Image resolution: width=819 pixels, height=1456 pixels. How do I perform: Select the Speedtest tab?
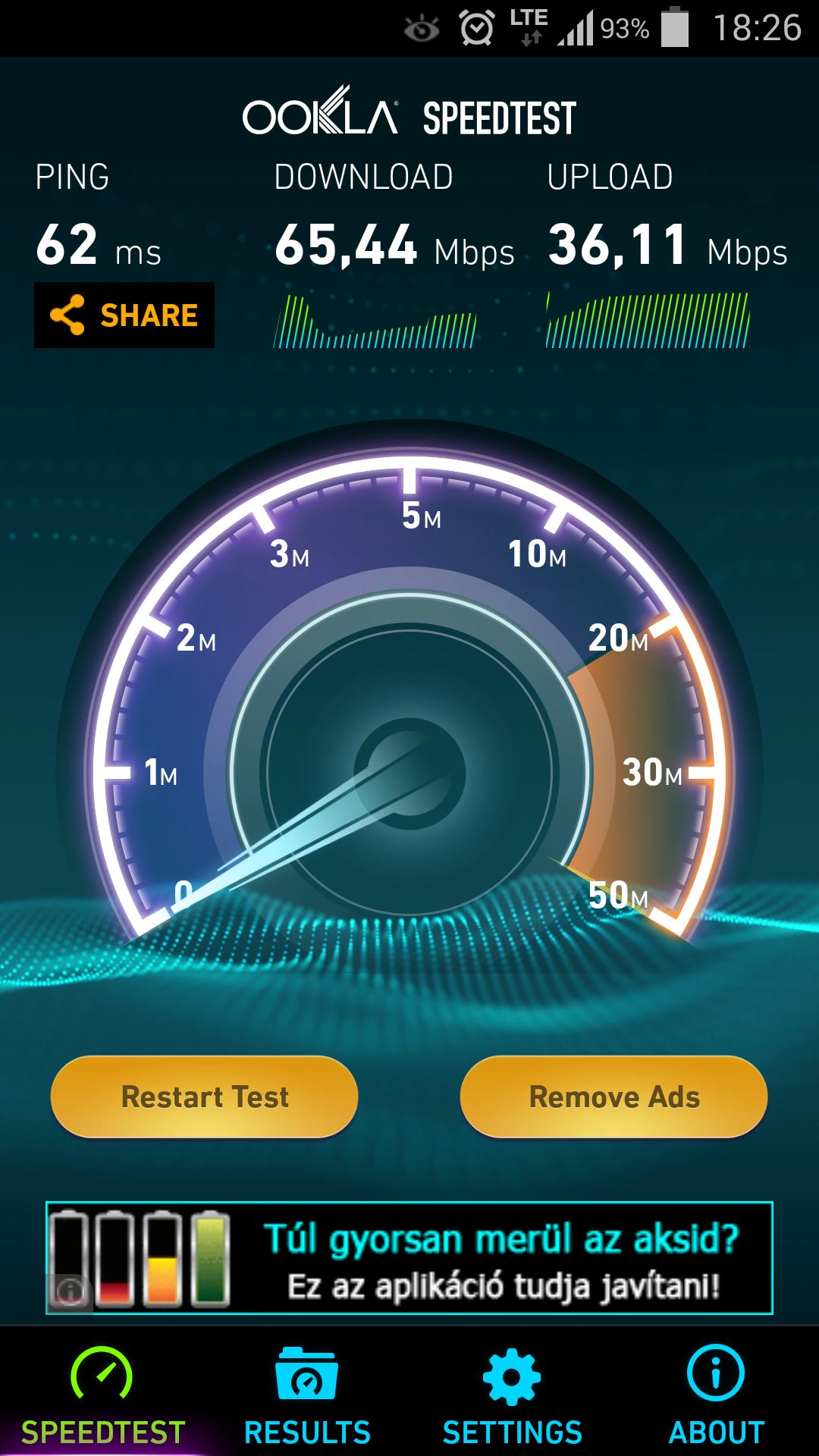[102, 1395]
